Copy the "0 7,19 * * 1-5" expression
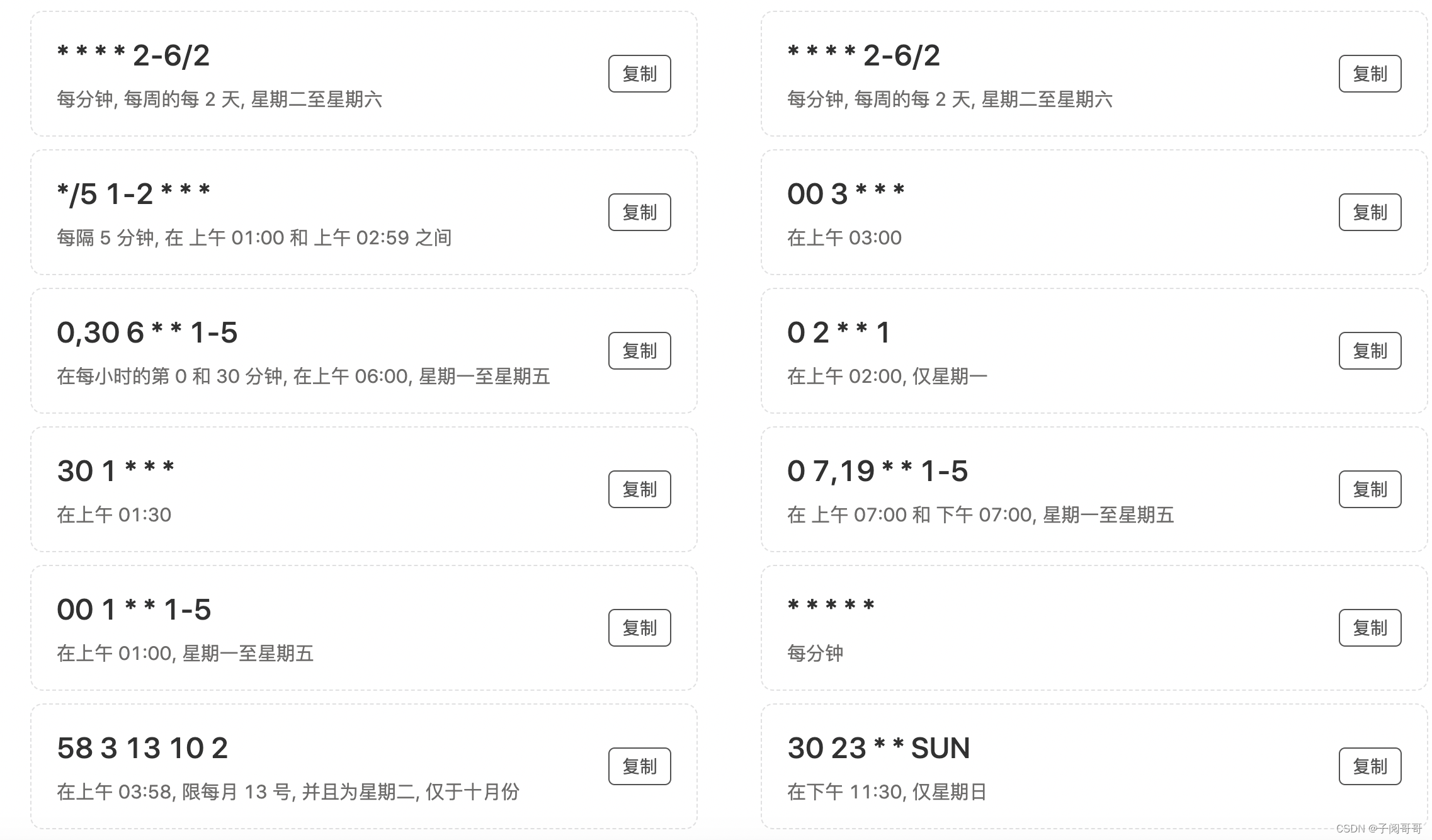This screenshot has height=840, width=1432. tap(1370, 489)
